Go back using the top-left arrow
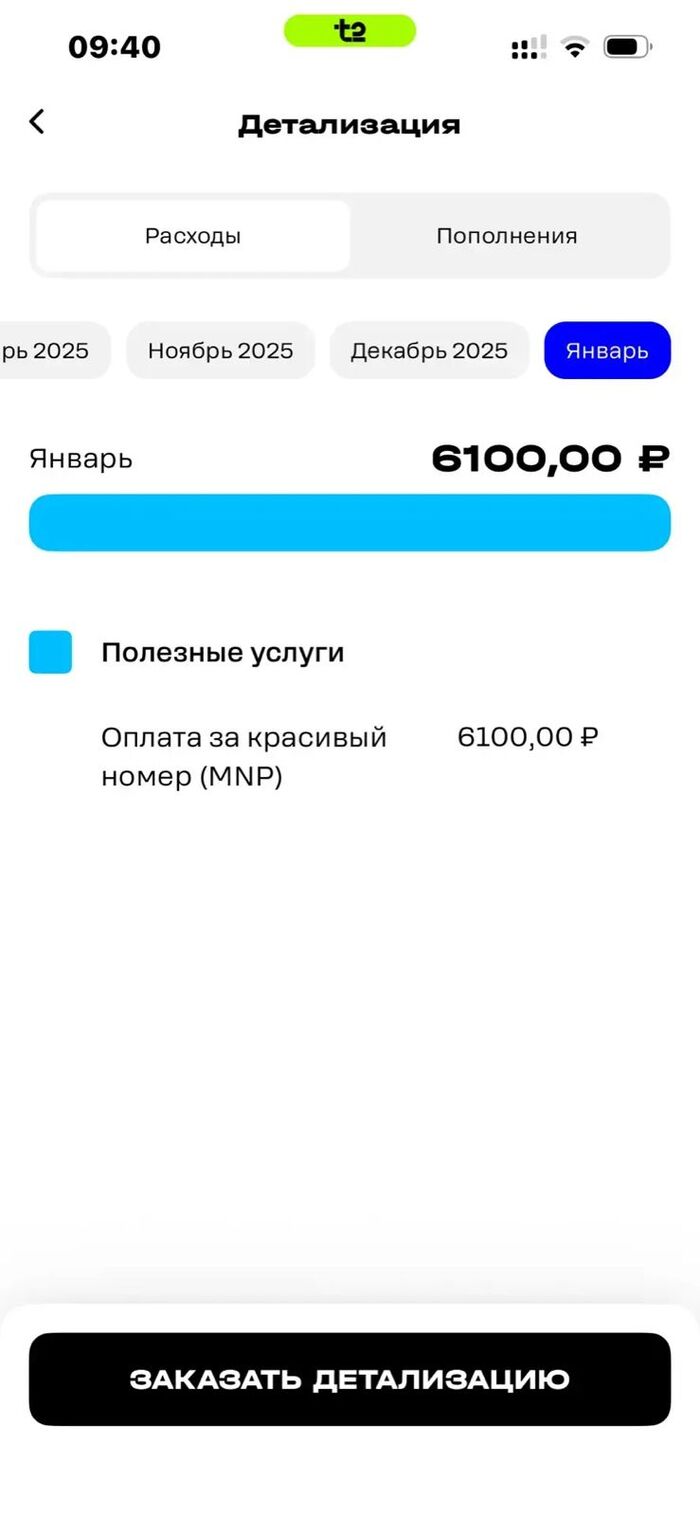Viewport: 700px width, 1516px height. (37, 122)
